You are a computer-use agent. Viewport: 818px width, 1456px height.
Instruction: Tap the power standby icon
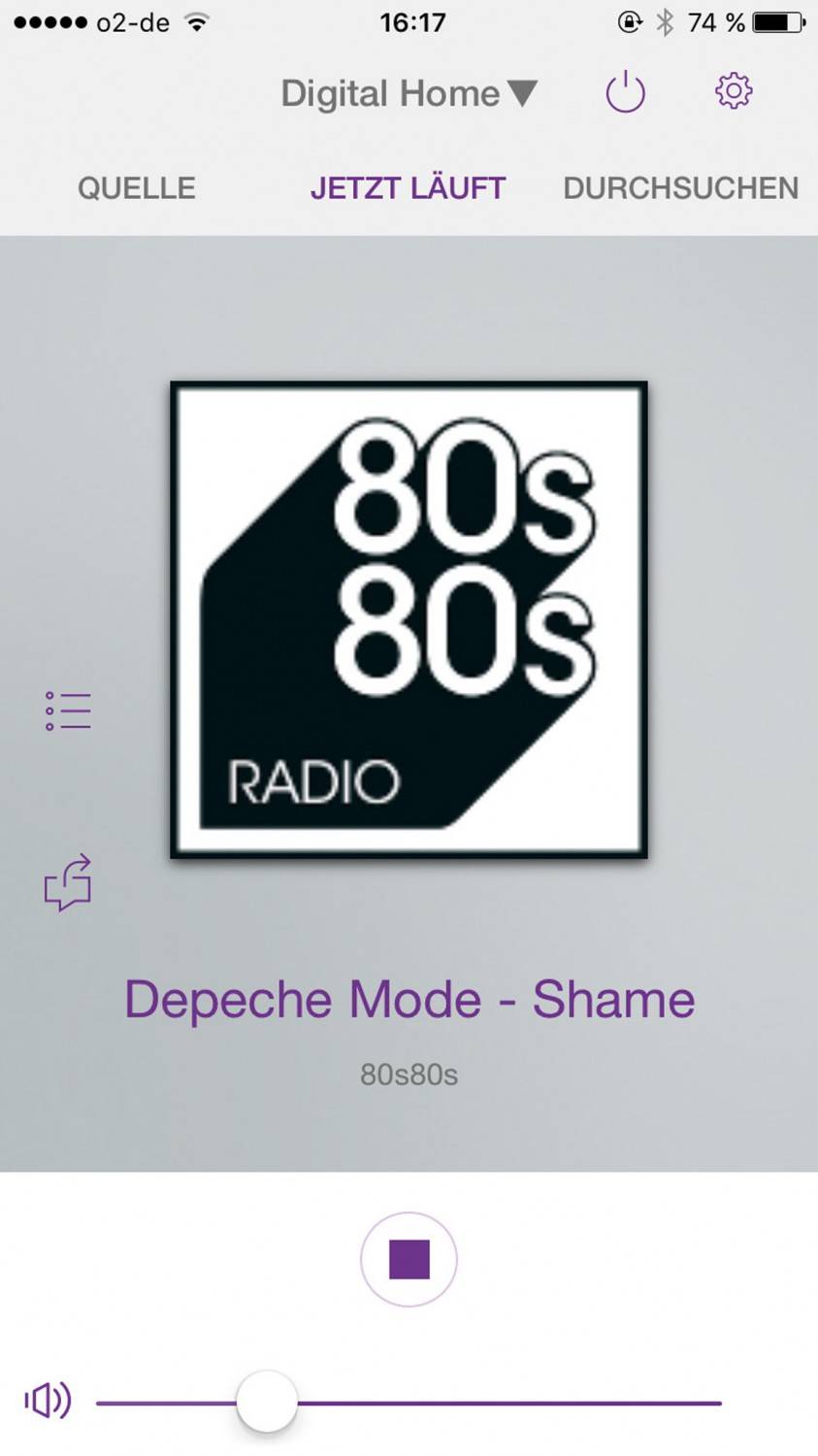pos(625,93)
